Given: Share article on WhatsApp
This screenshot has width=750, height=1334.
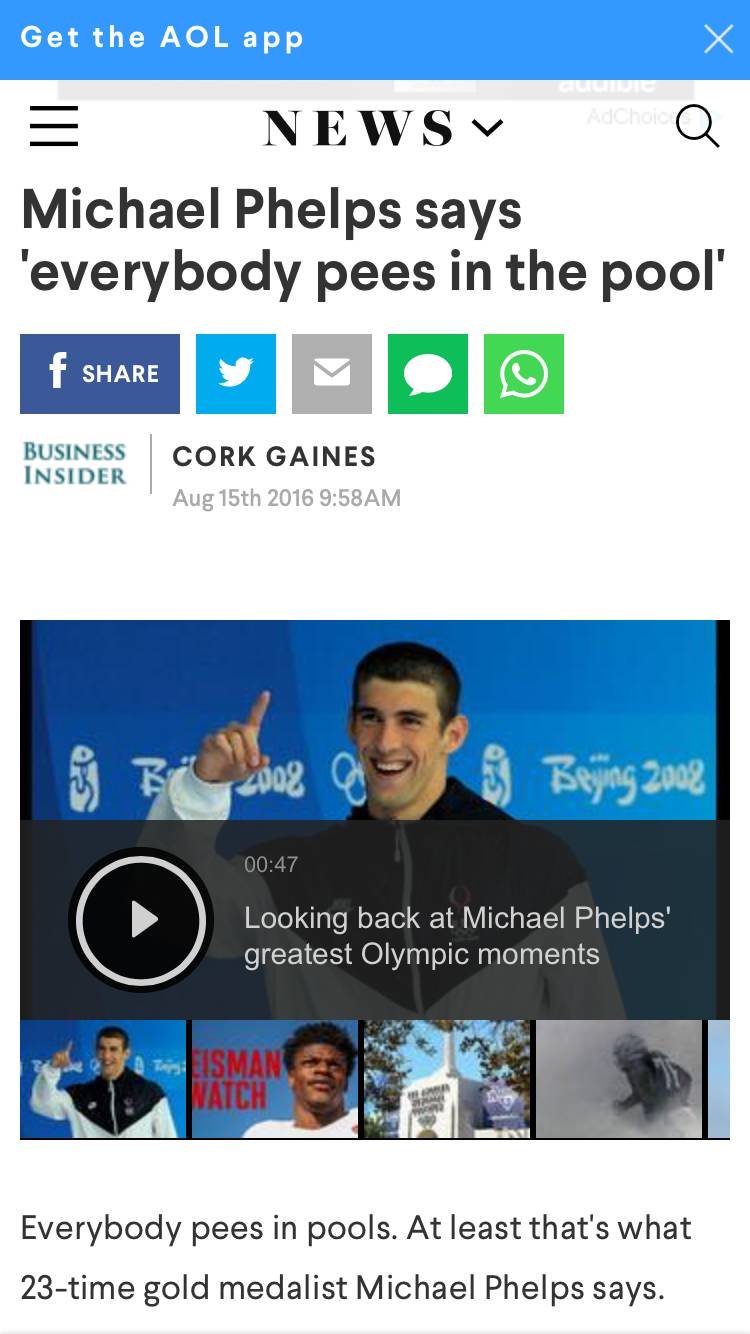Looking at the screenshot, I should pyautogui.click(x=524, y=374).
